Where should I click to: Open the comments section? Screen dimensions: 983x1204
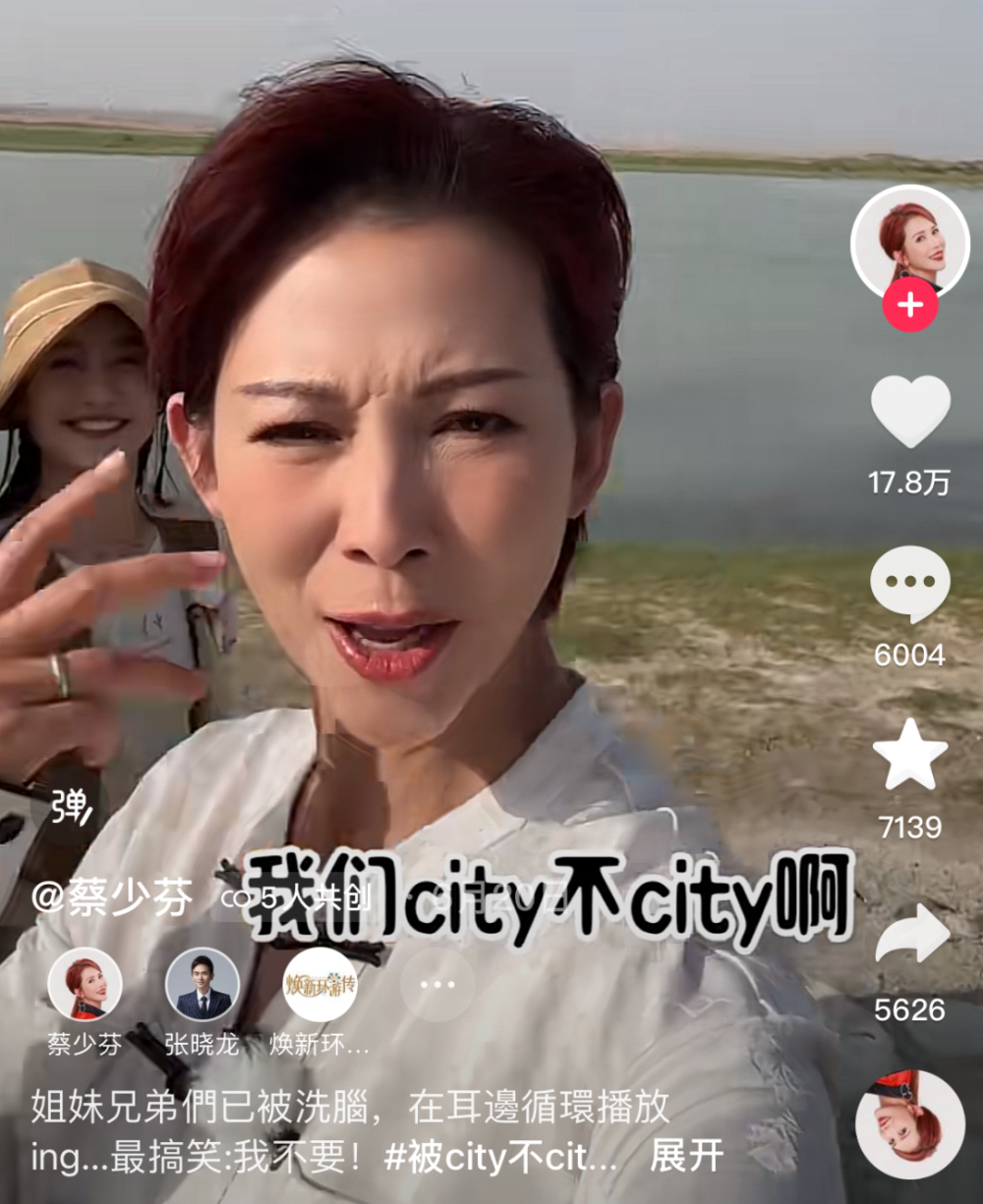click(x=910, y=584)
